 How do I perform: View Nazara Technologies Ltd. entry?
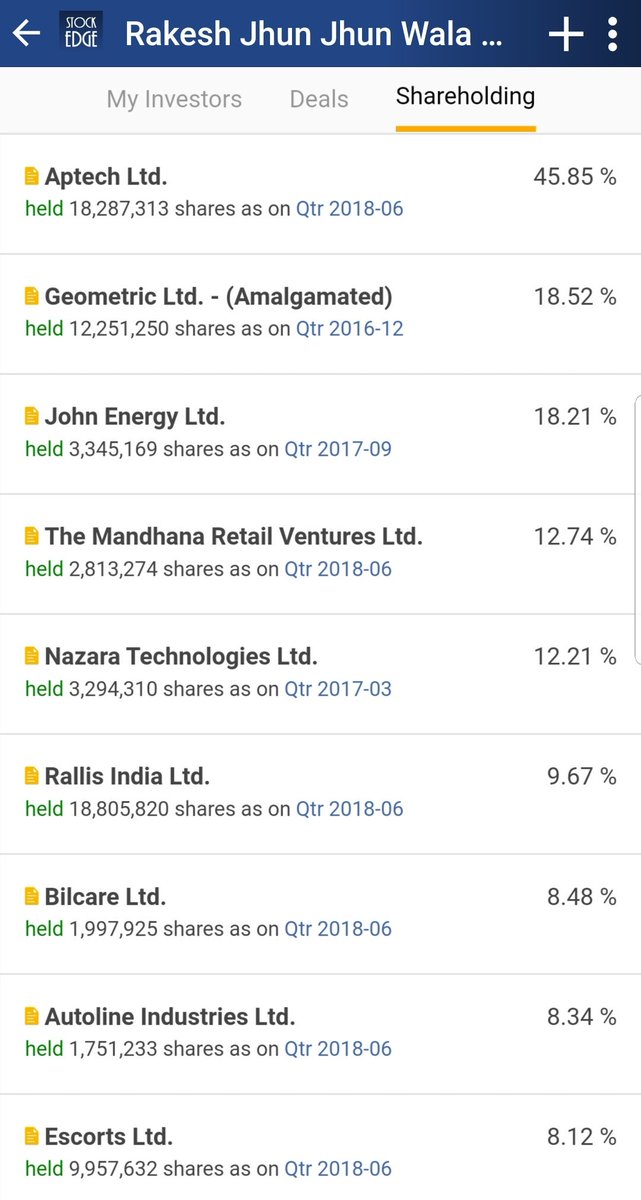coord(320,674)
